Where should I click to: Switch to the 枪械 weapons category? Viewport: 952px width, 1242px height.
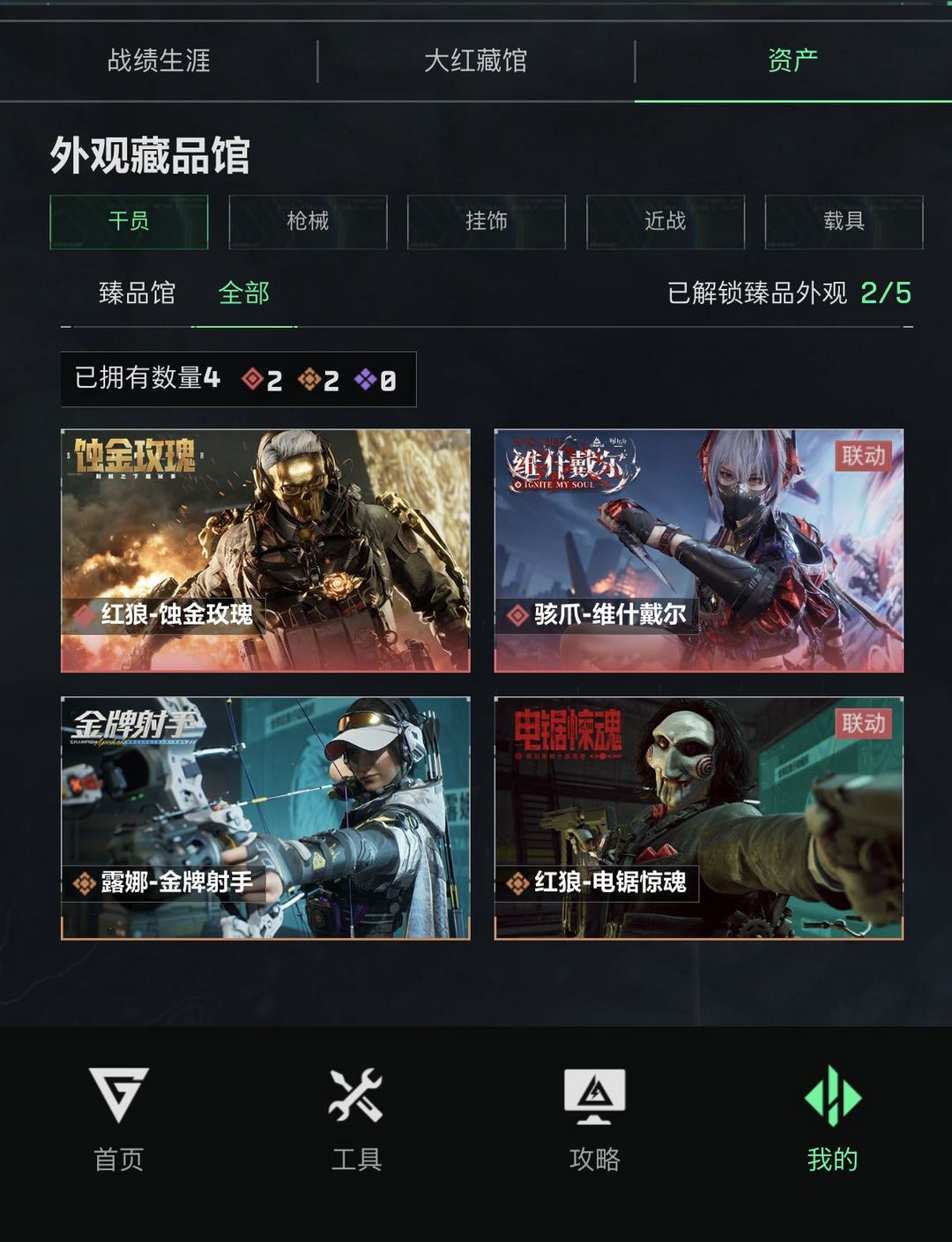pyautogui.click(x=308, y=222)
